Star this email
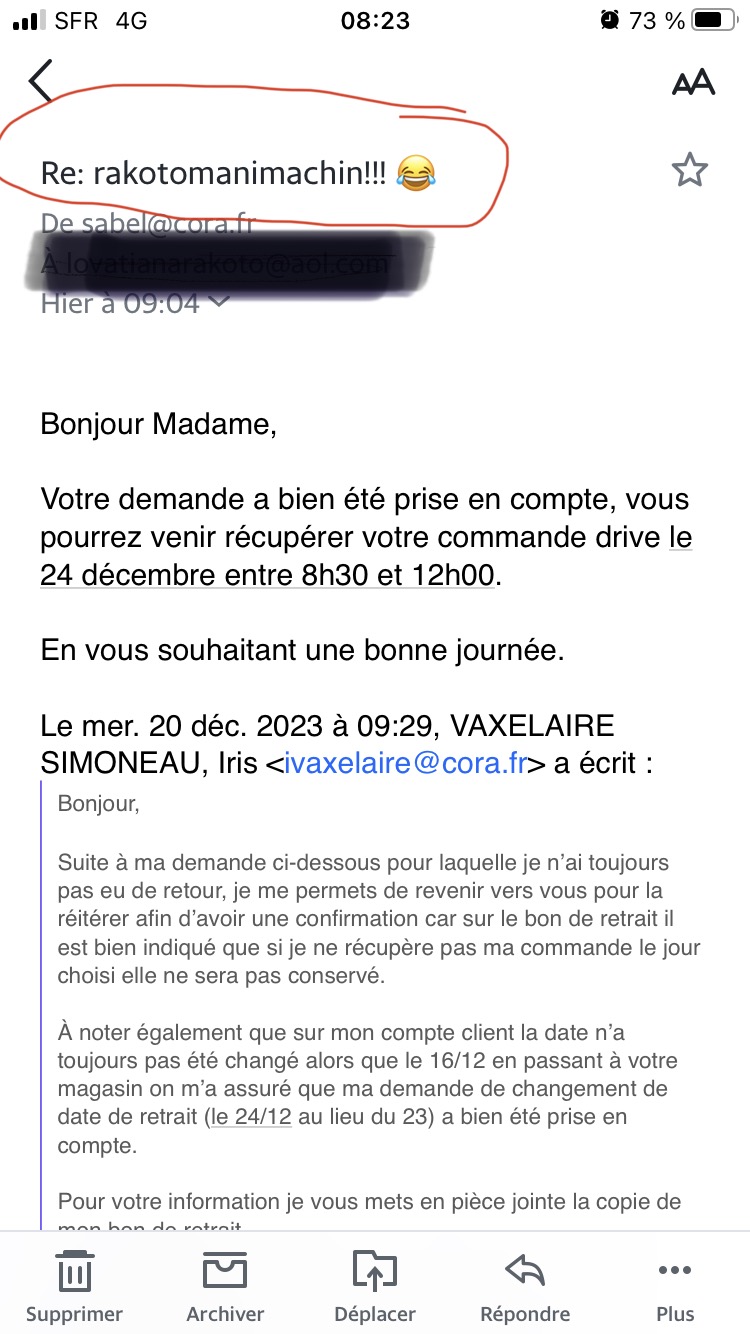Image resolution: width=750 pixels, height=1334 pixels. pos(689,171)
